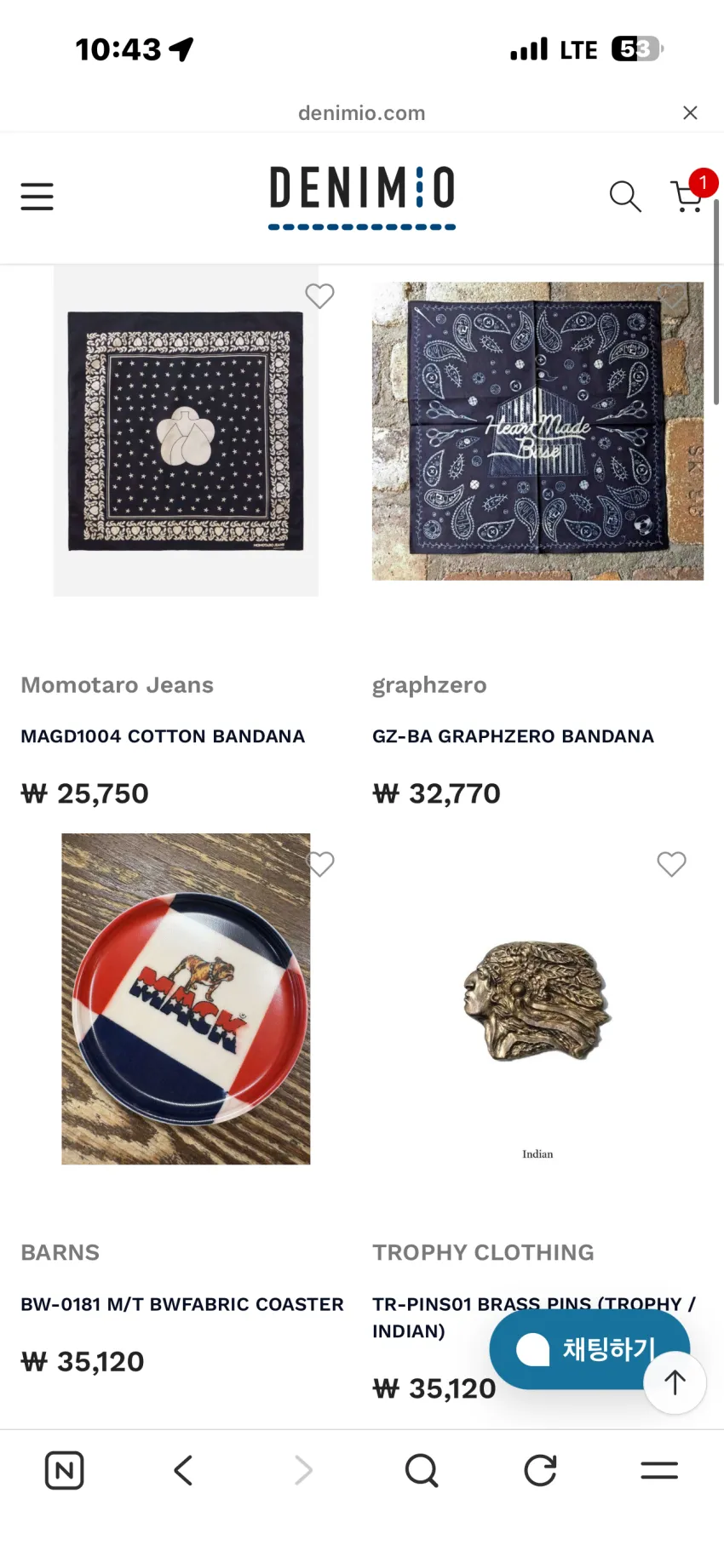The image size is (724, 1568).
Task: Reload the current page
Action: tap(540, 1470)
